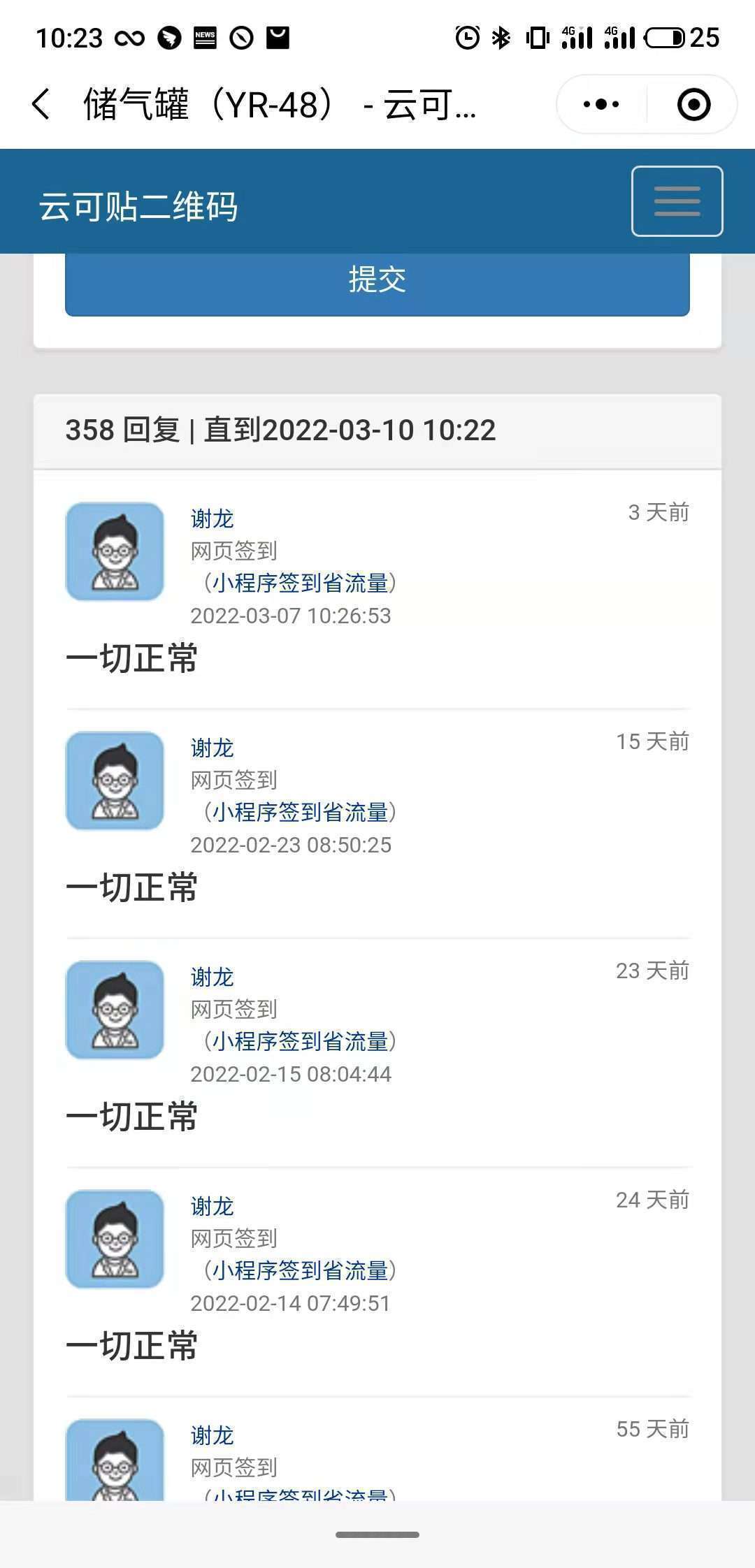Tap the 提交 submit button
The image size is (755, 1568).
click(377, 281)
